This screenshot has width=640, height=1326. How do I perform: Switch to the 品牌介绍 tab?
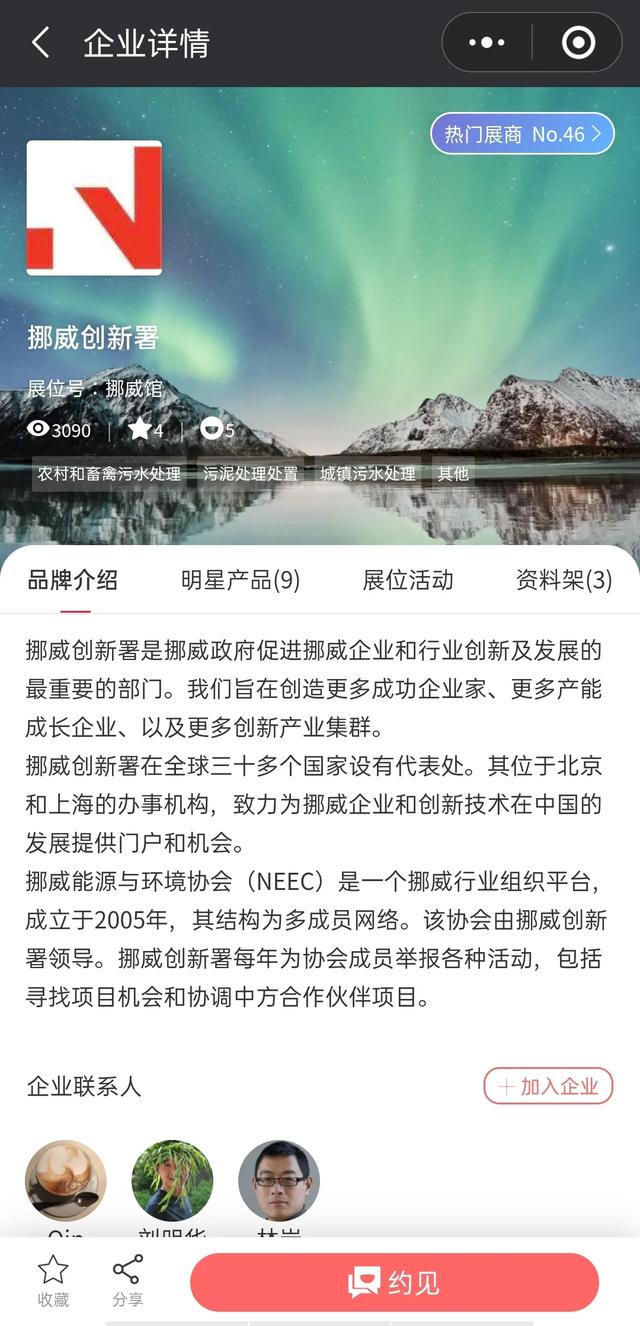pos(73,580)
